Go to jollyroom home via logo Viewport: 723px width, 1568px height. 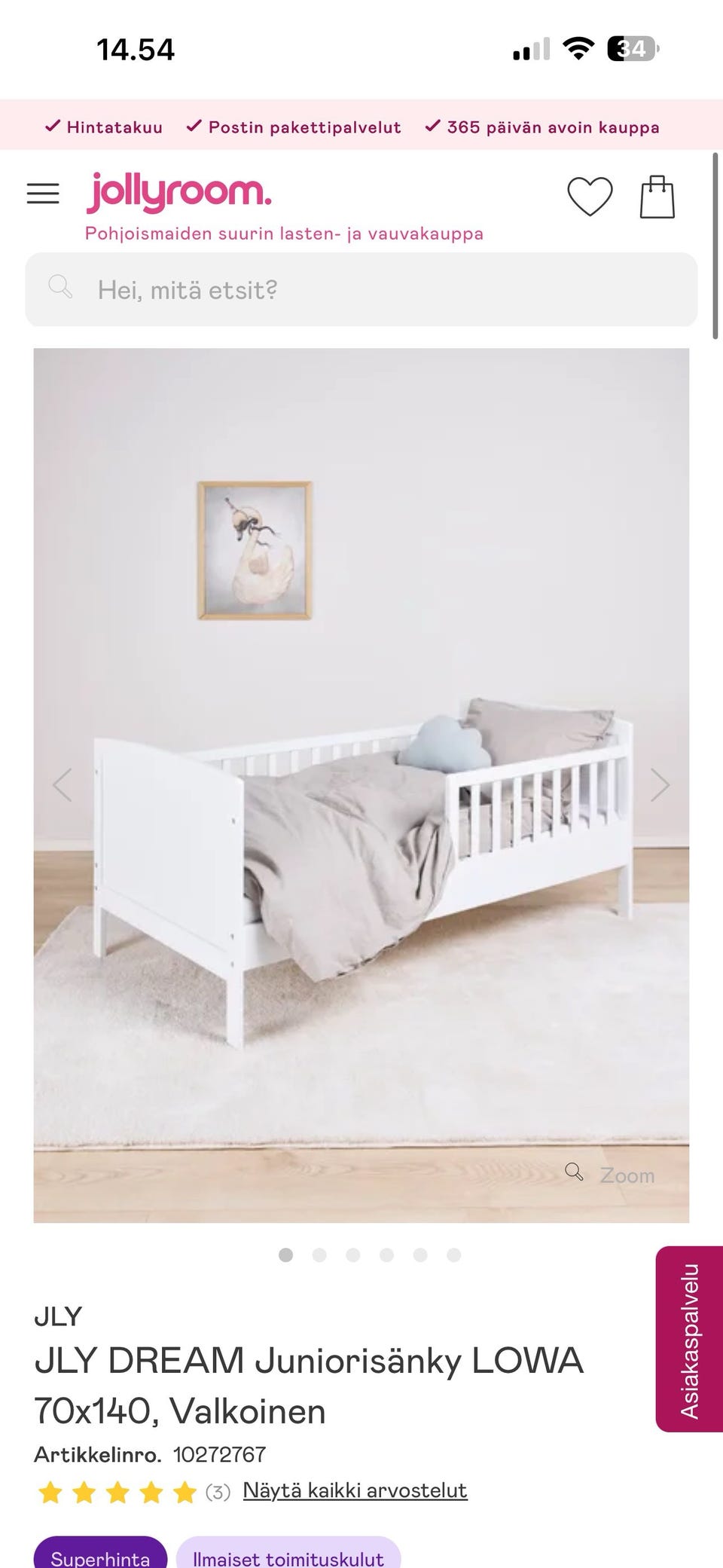tap(178, 192)
